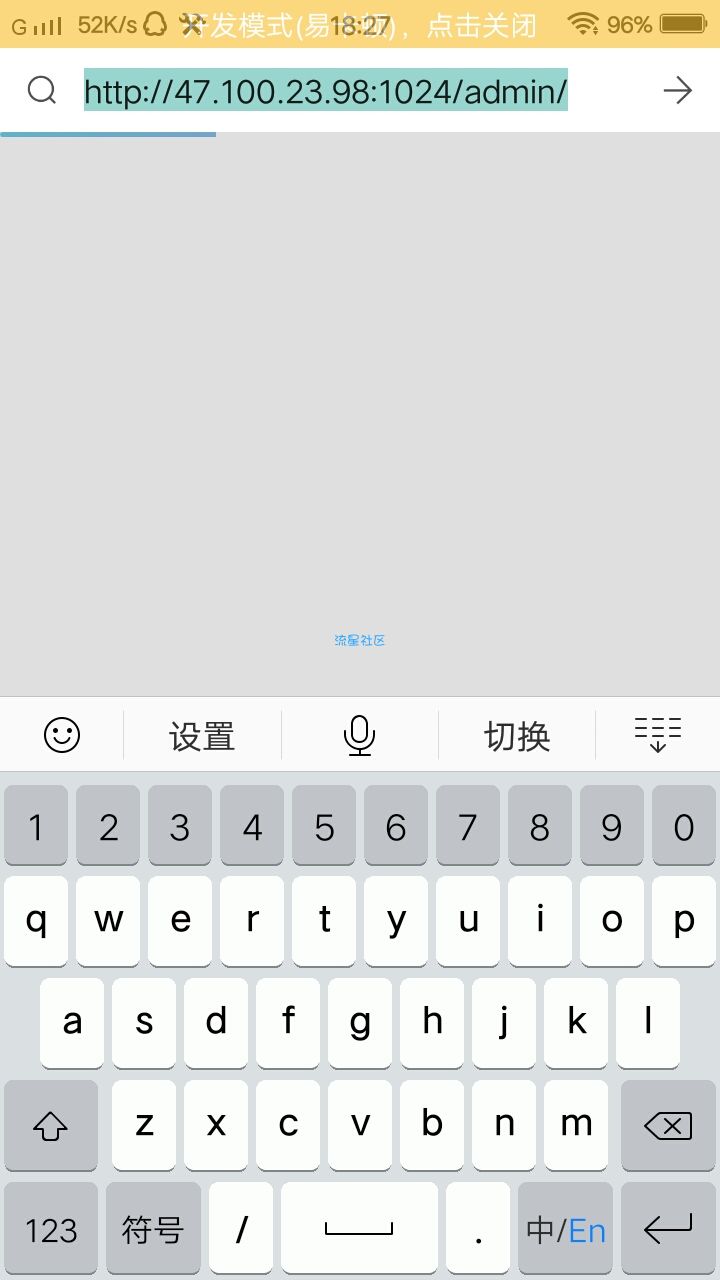Open the emoji panel on keyboard

pyautogui.click(x=62, y=735)
